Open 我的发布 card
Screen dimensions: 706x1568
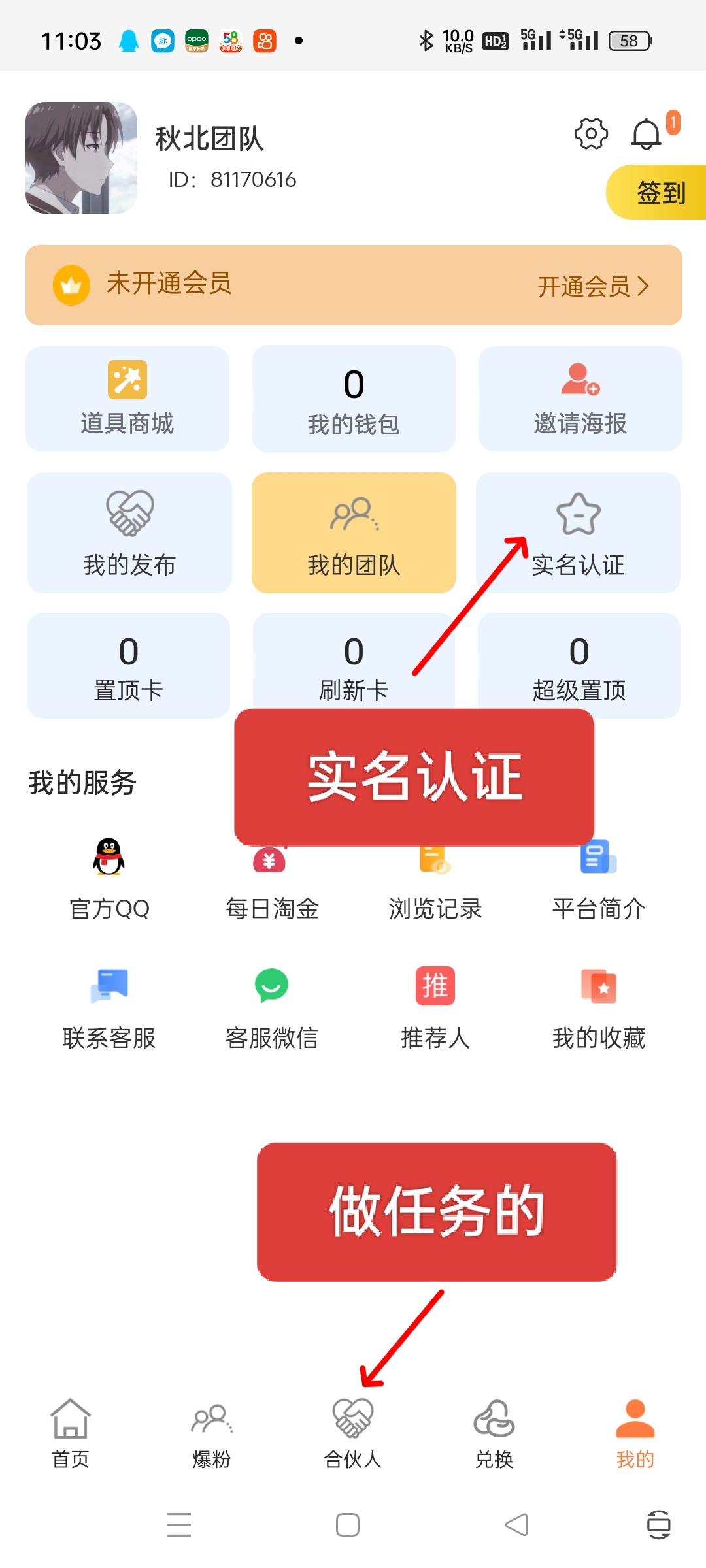tap(129, 532)
